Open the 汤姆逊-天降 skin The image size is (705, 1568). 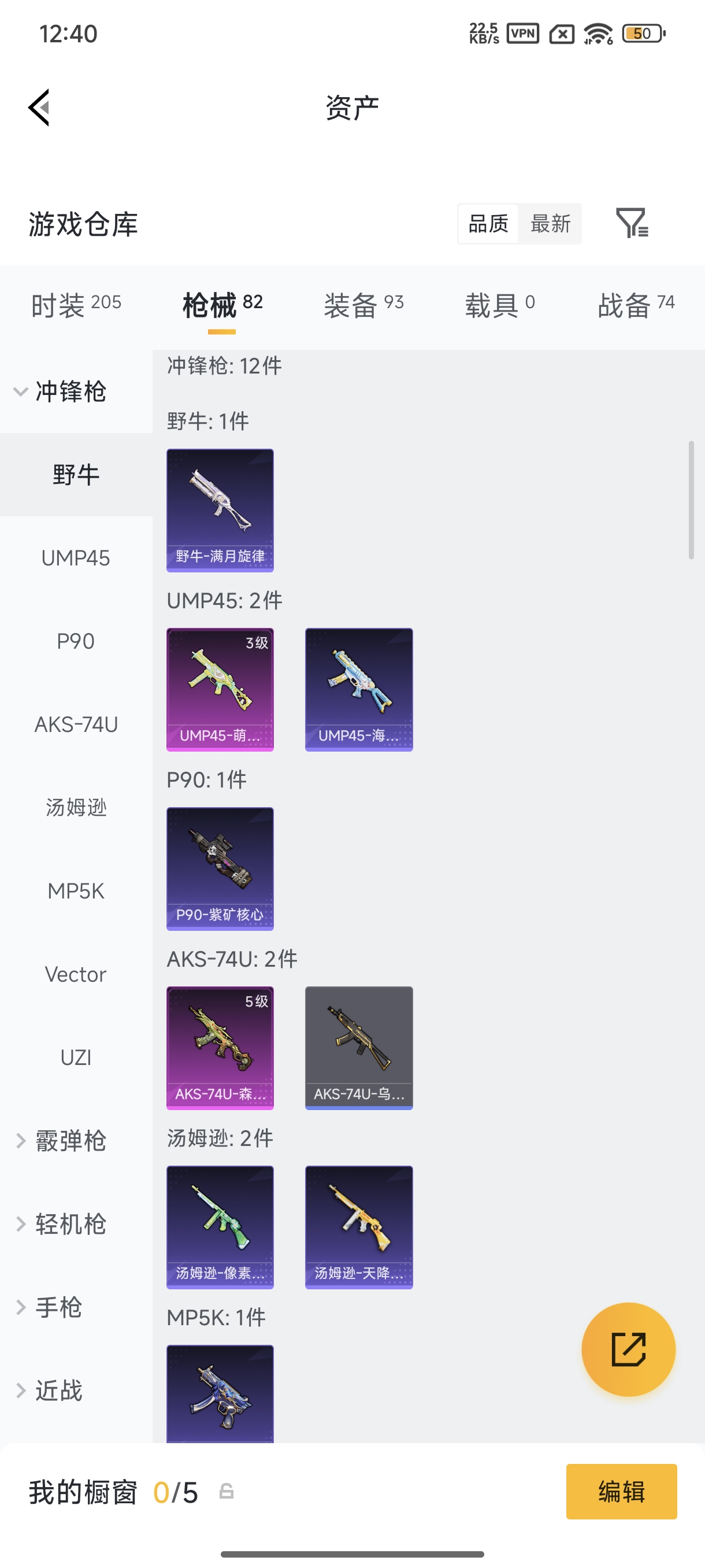359,1227
